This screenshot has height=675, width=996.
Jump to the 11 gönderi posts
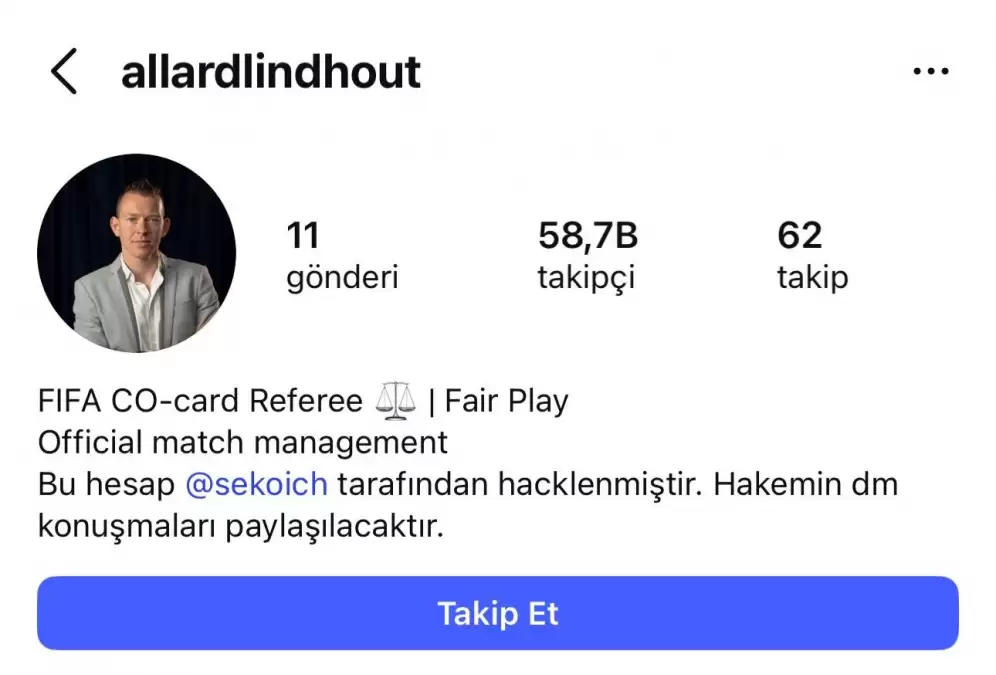(x=341, y=256)
